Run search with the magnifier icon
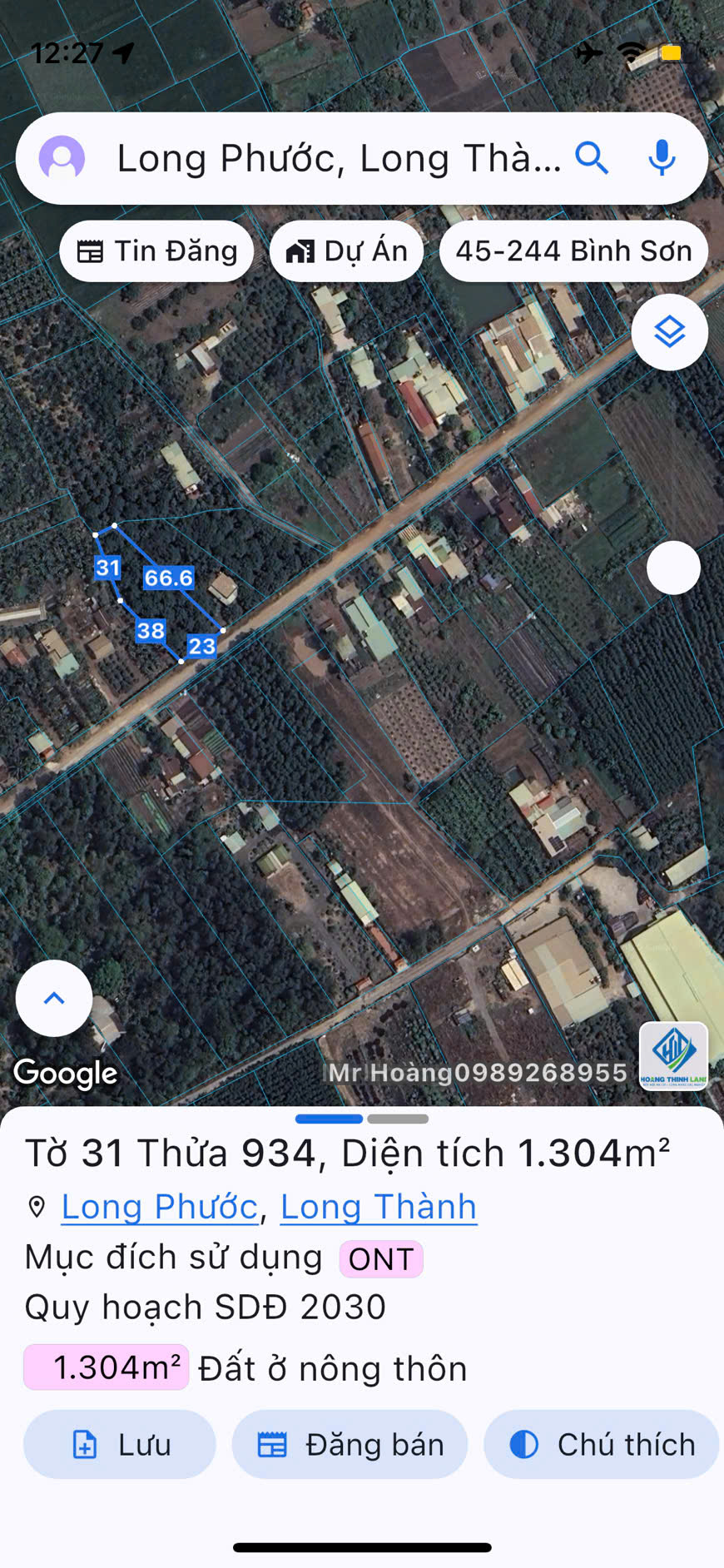Image resolution: width=724 pixels, height=1568 pixels. (x=592, y=157)
